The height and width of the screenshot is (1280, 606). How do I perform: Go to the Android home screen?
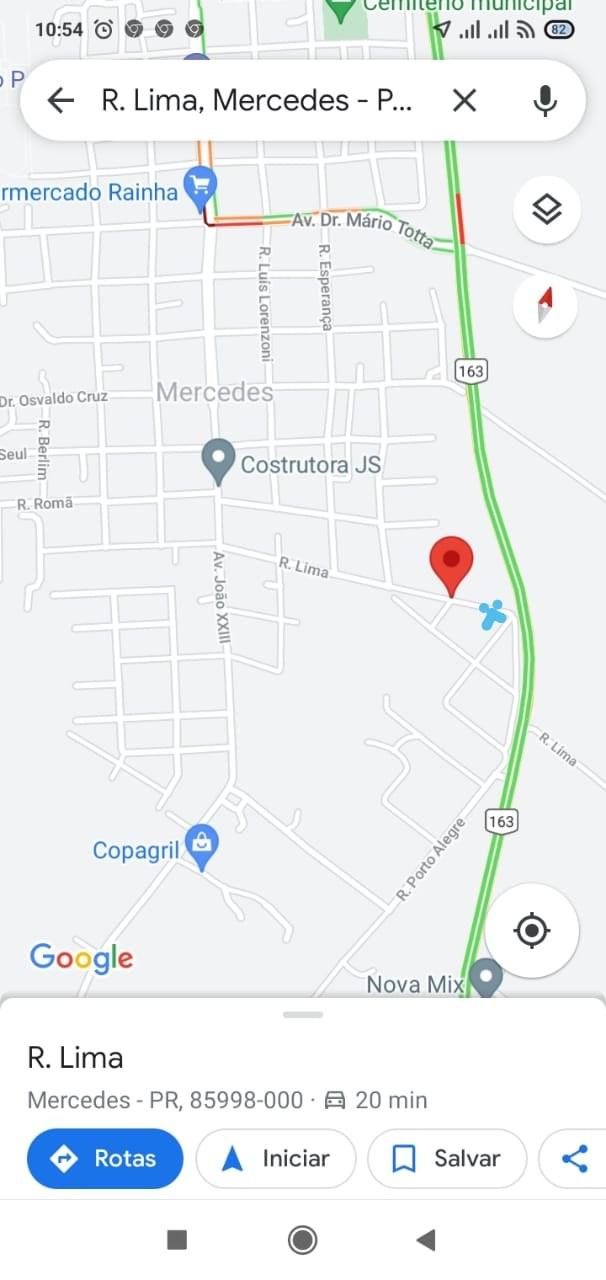coord(303,1240)
